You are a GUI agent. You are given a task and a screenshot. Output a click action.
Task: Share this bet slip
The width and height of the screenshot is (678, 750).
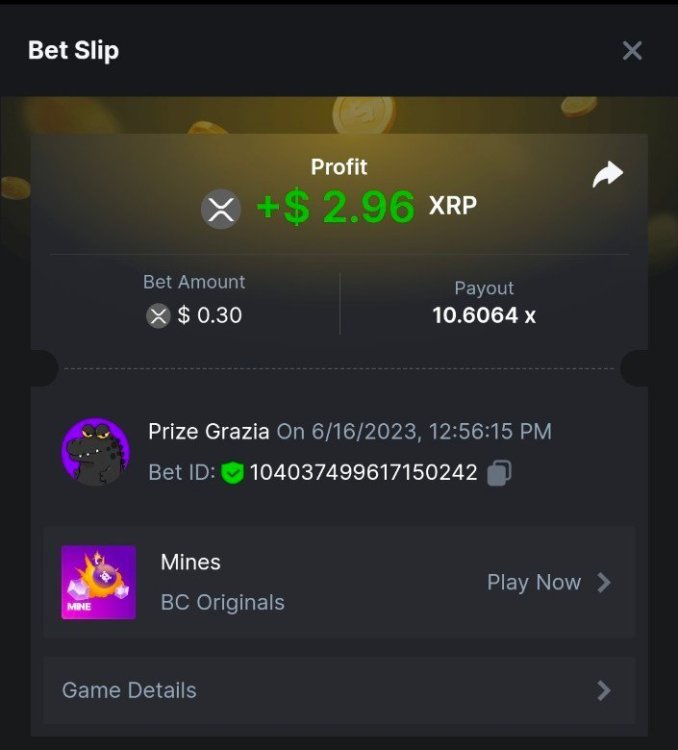[x=607, y=175]
